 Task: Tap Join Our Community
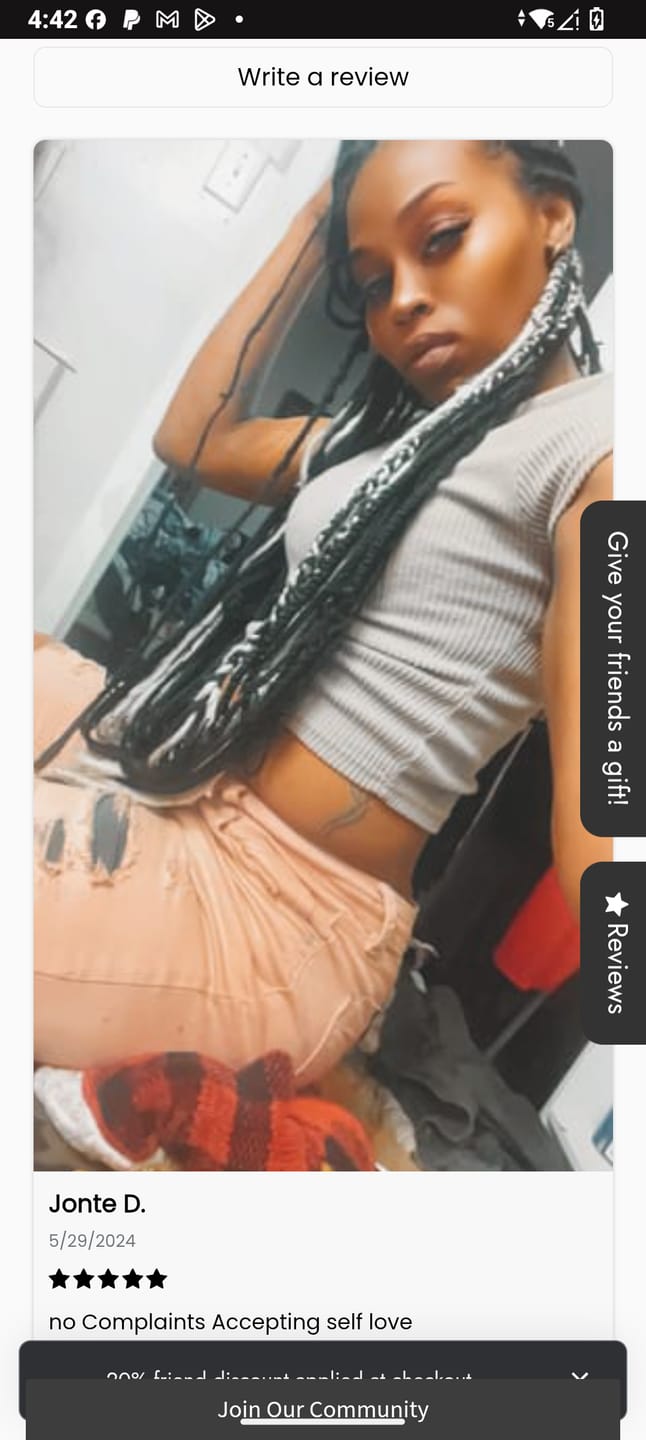pos(323,1409)
